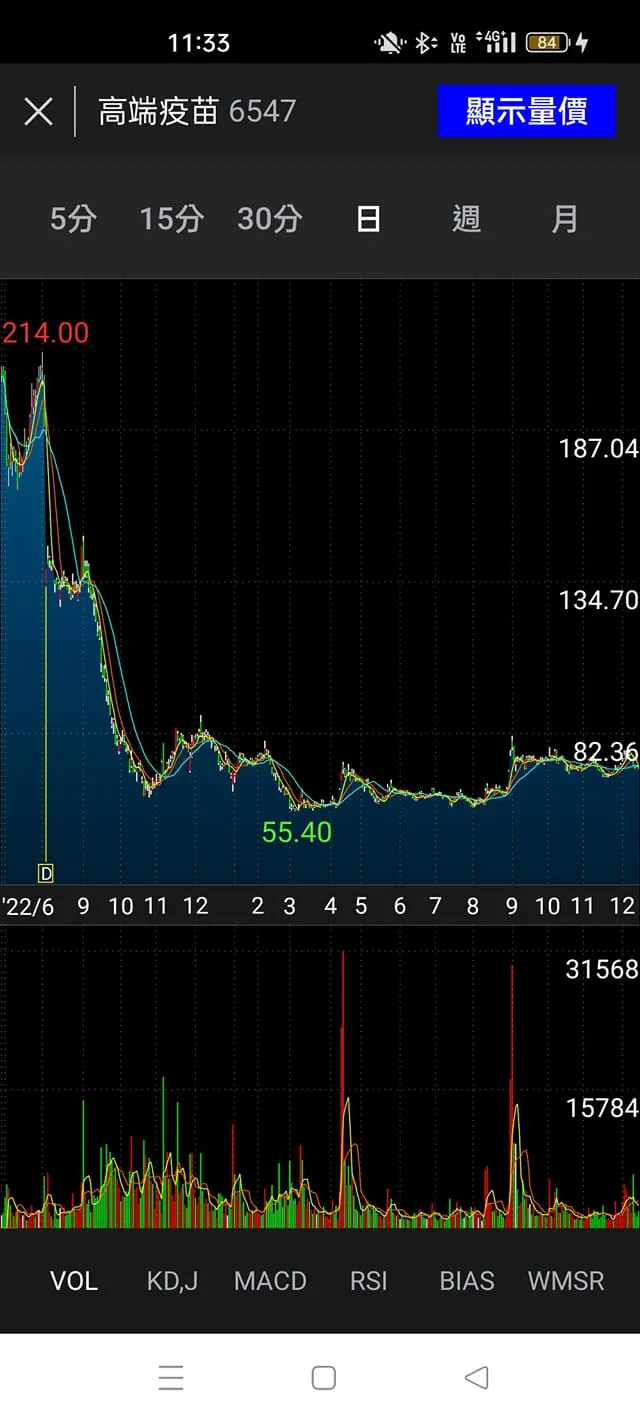Tap the 顯示量價 button
Image resolution: width=640 pixels, height=1422 pixels.
(526, 111)
